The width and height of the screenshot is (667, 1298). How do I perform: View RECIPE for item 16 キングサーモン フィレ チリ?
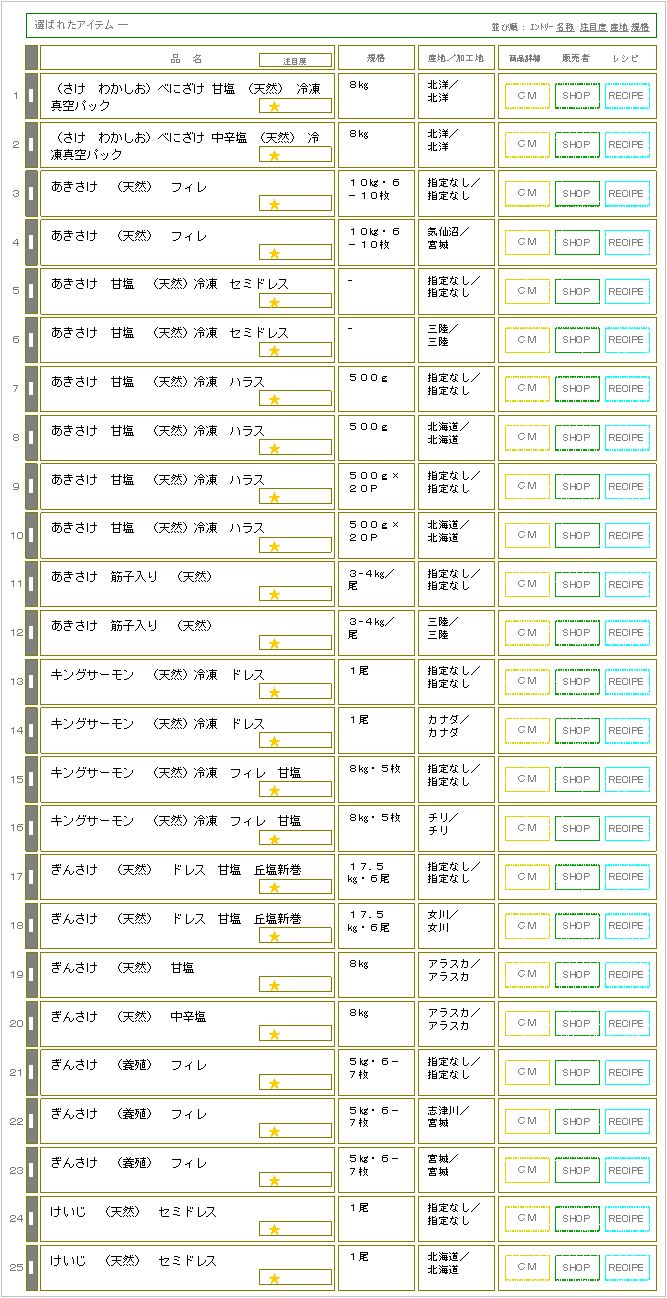(627, 828)
